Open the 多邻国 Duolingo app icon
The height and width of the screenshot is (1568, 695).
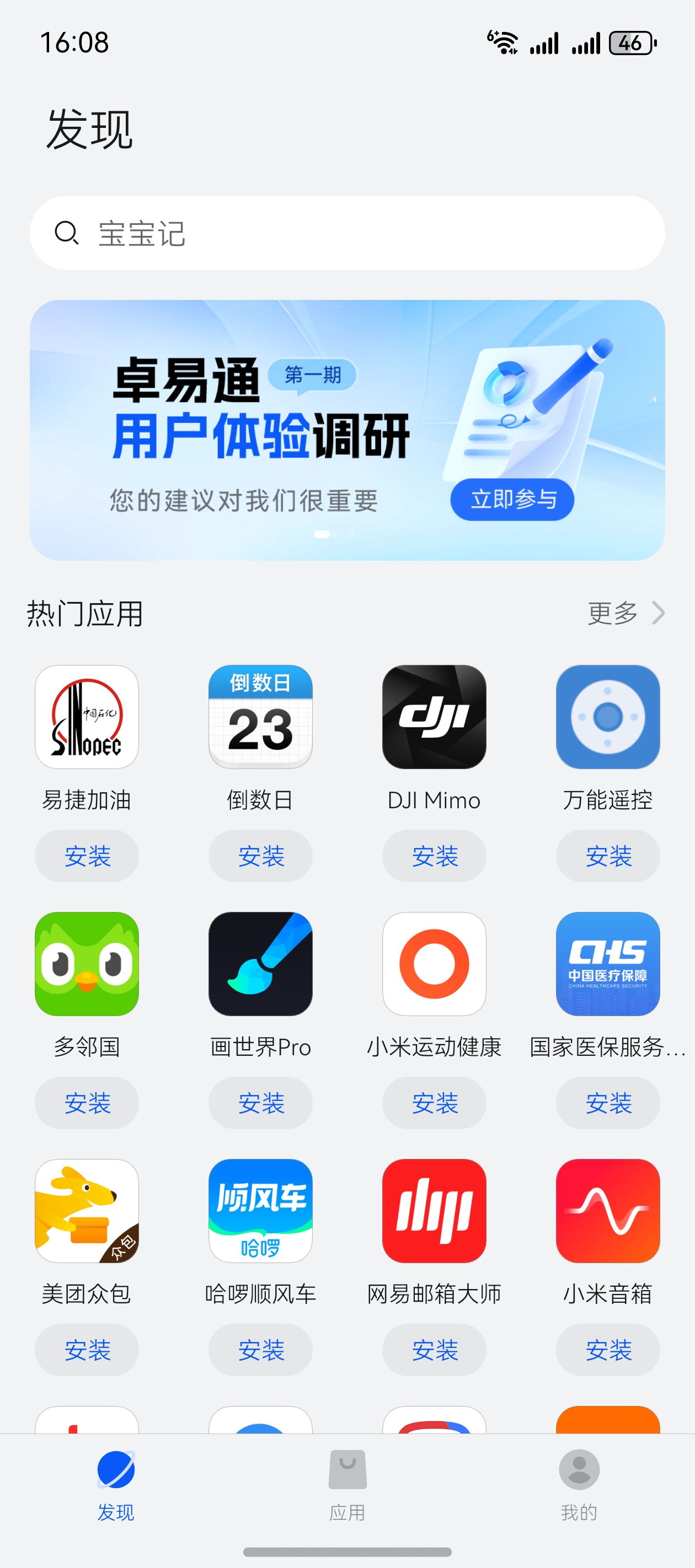[x=87, y=965]
